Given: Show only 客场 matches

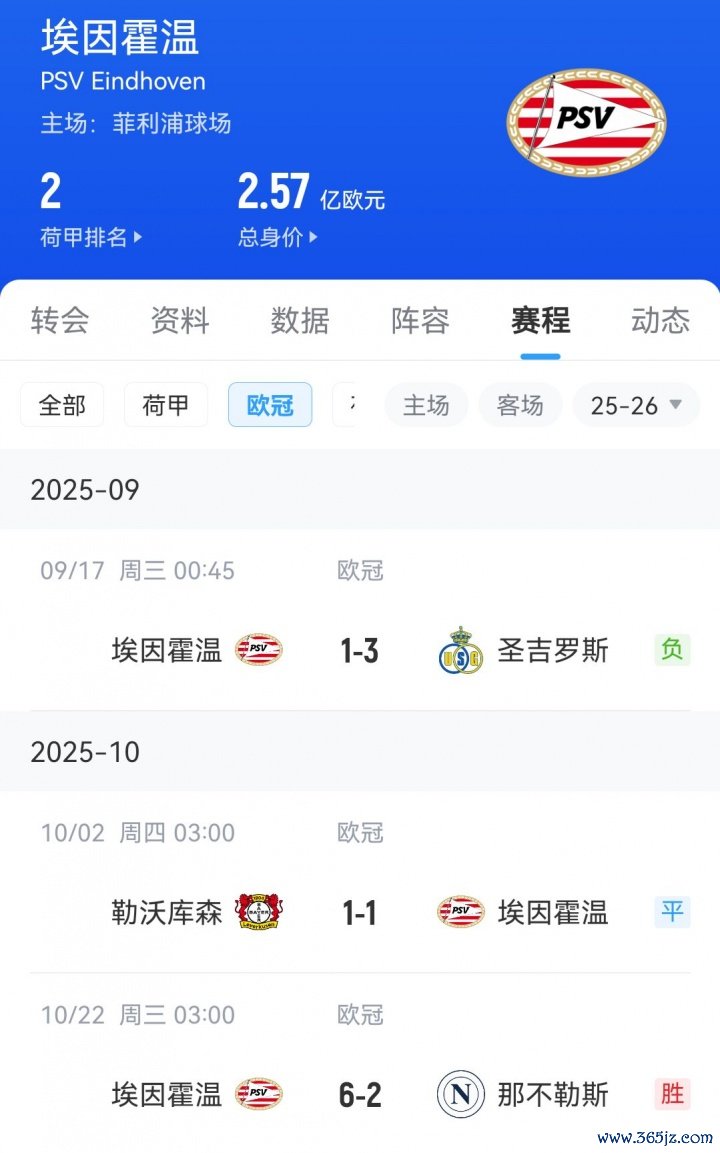Looking at the screenshot, I should click(520, 405).
